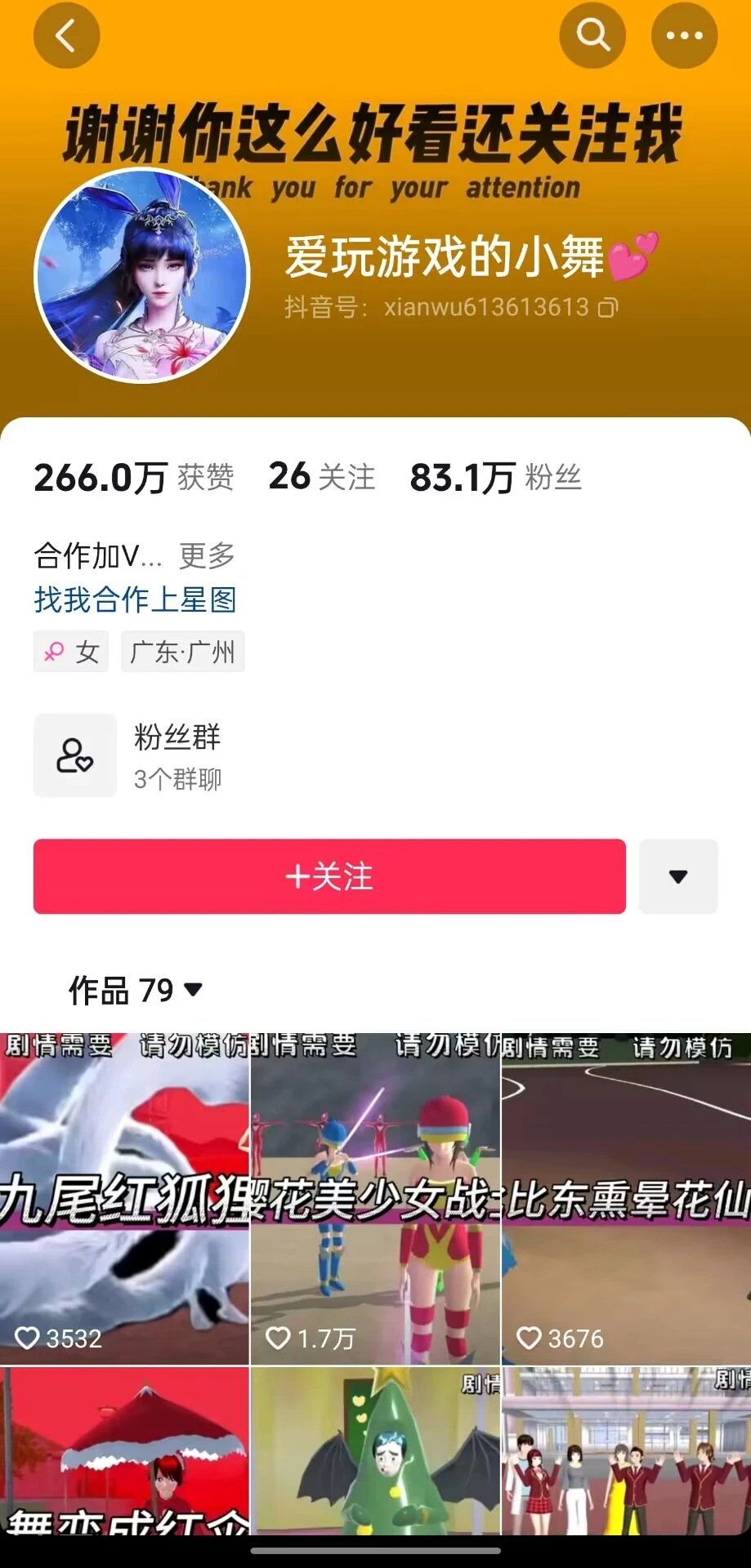The height and width of the screenshot is (1568, 751).
Task: Open the school group characters video
Action: (x=626, y=1454)
